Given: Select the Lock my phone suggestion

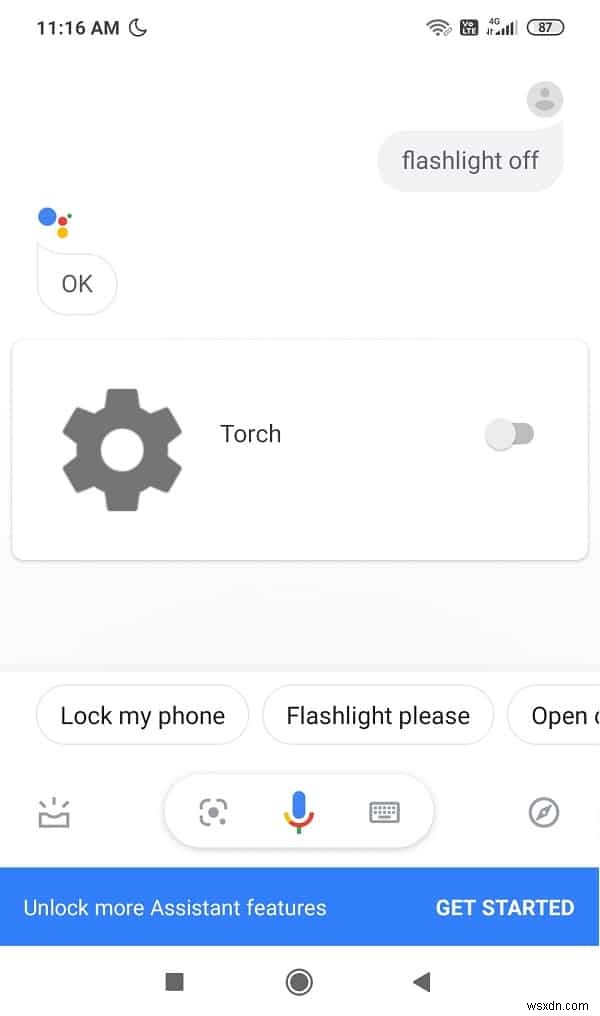Looking at the screenshot, I should coord(142,716).
